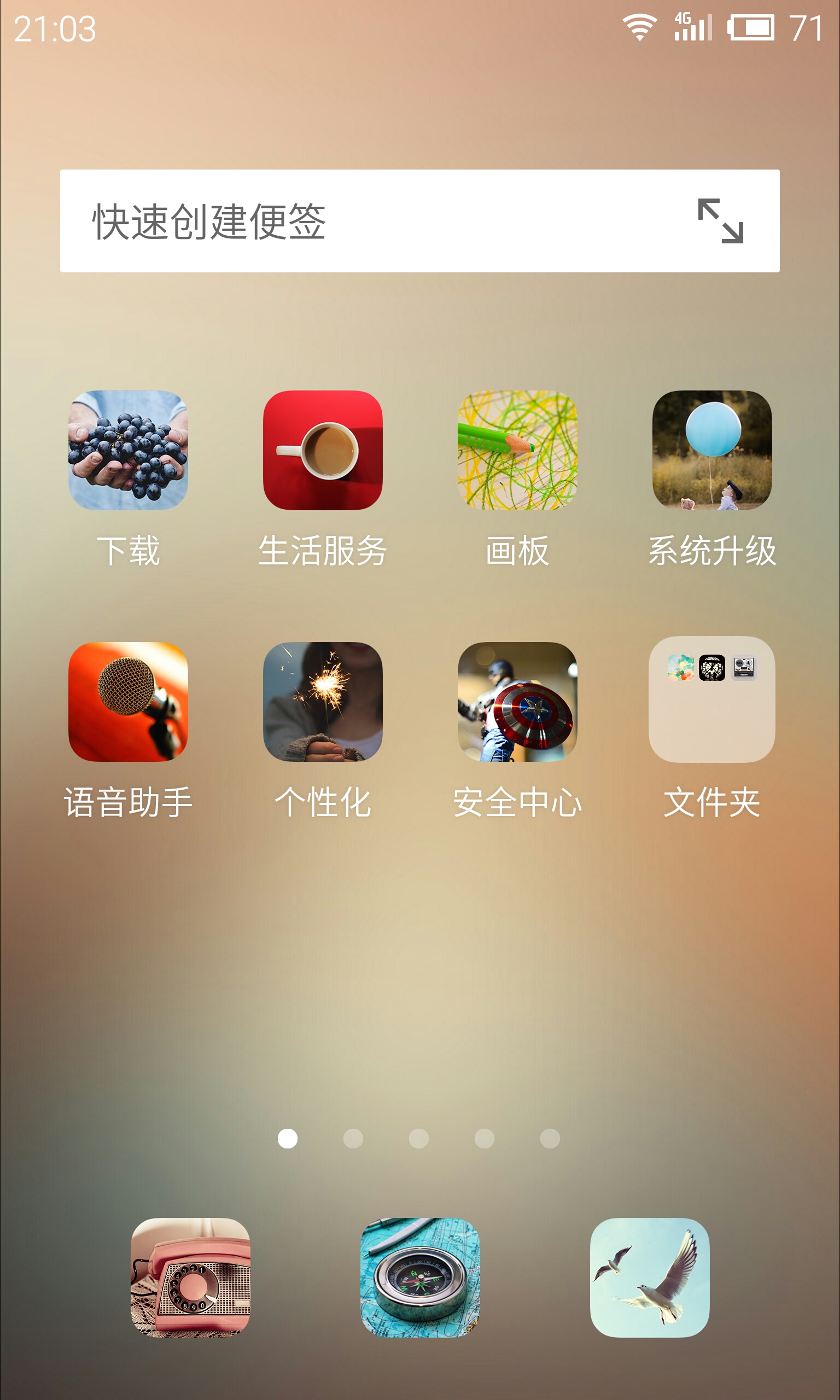Open the 下载 app

pyautogui.click(x=128, y=451)
